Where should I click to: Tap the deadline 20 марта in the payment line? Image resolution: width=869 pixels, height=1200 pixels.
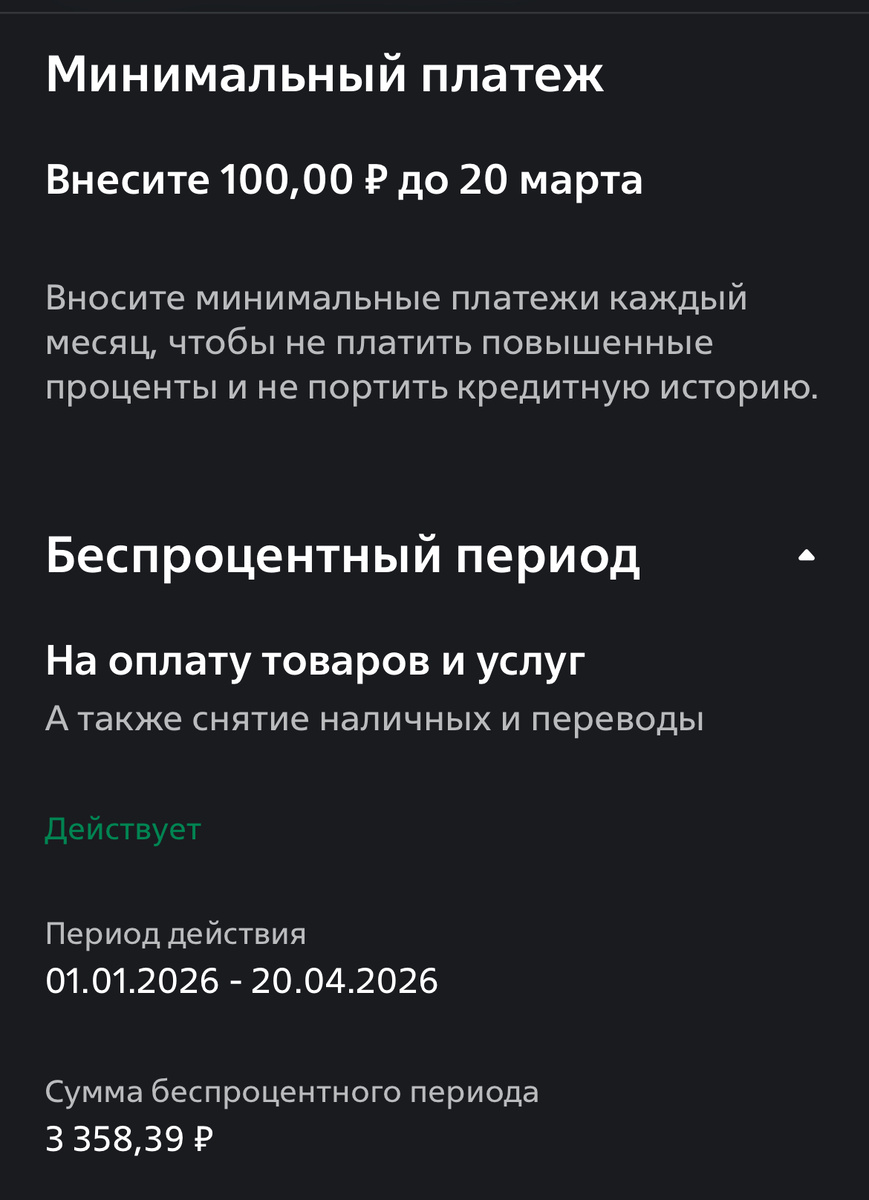pyautogui.click(x=560, y=181)
